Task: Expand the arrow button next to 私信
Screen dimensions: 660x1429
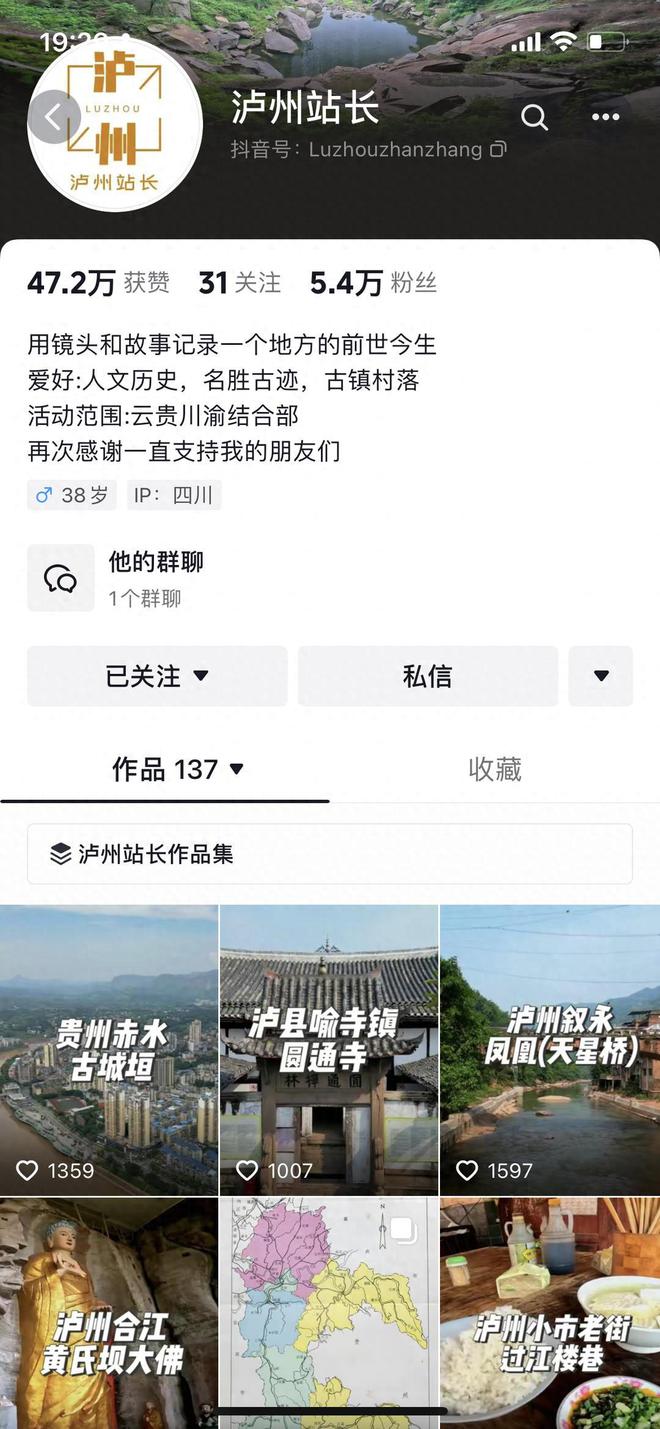Action: (x=601, y=677)
